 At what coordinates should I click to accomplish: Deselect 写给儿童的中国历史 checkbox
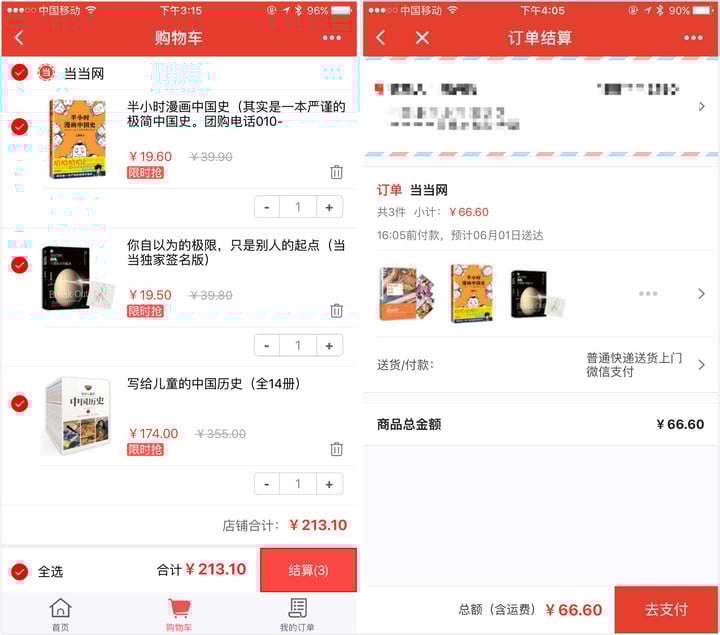[19, 403]
